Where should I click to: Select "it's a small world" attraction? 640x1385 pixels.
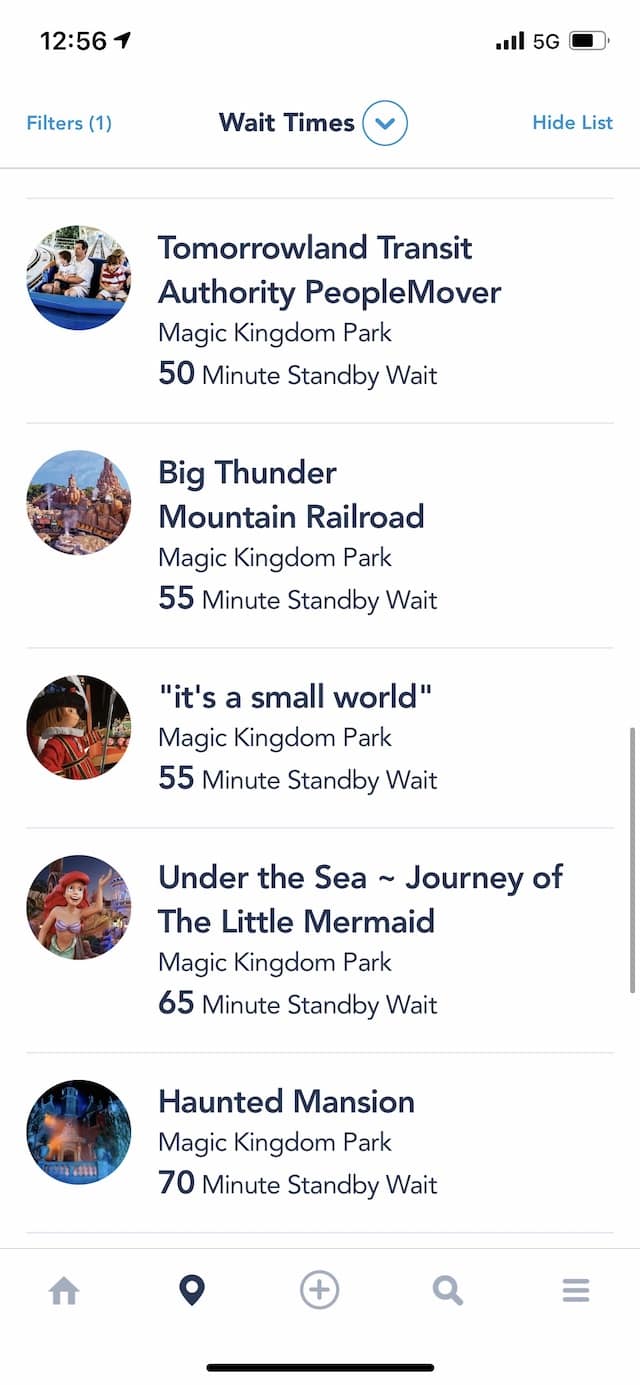click(320, 738)
